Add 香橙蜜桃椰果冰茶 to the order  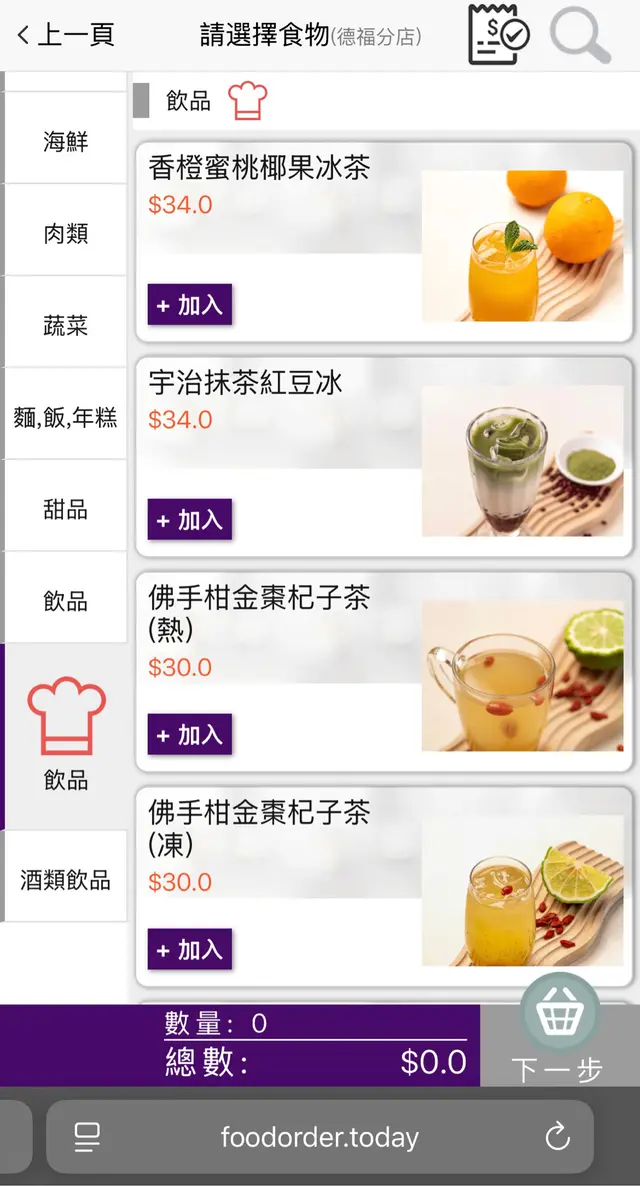click(190, 305)
